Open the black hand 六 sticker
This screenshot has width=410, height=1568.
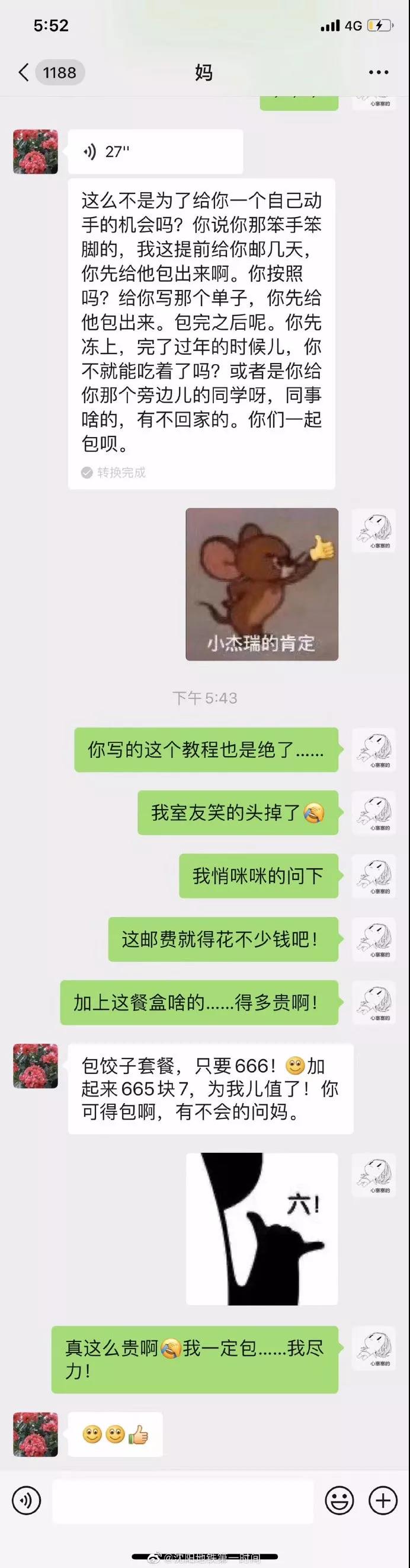click(x=261, y=1228)
